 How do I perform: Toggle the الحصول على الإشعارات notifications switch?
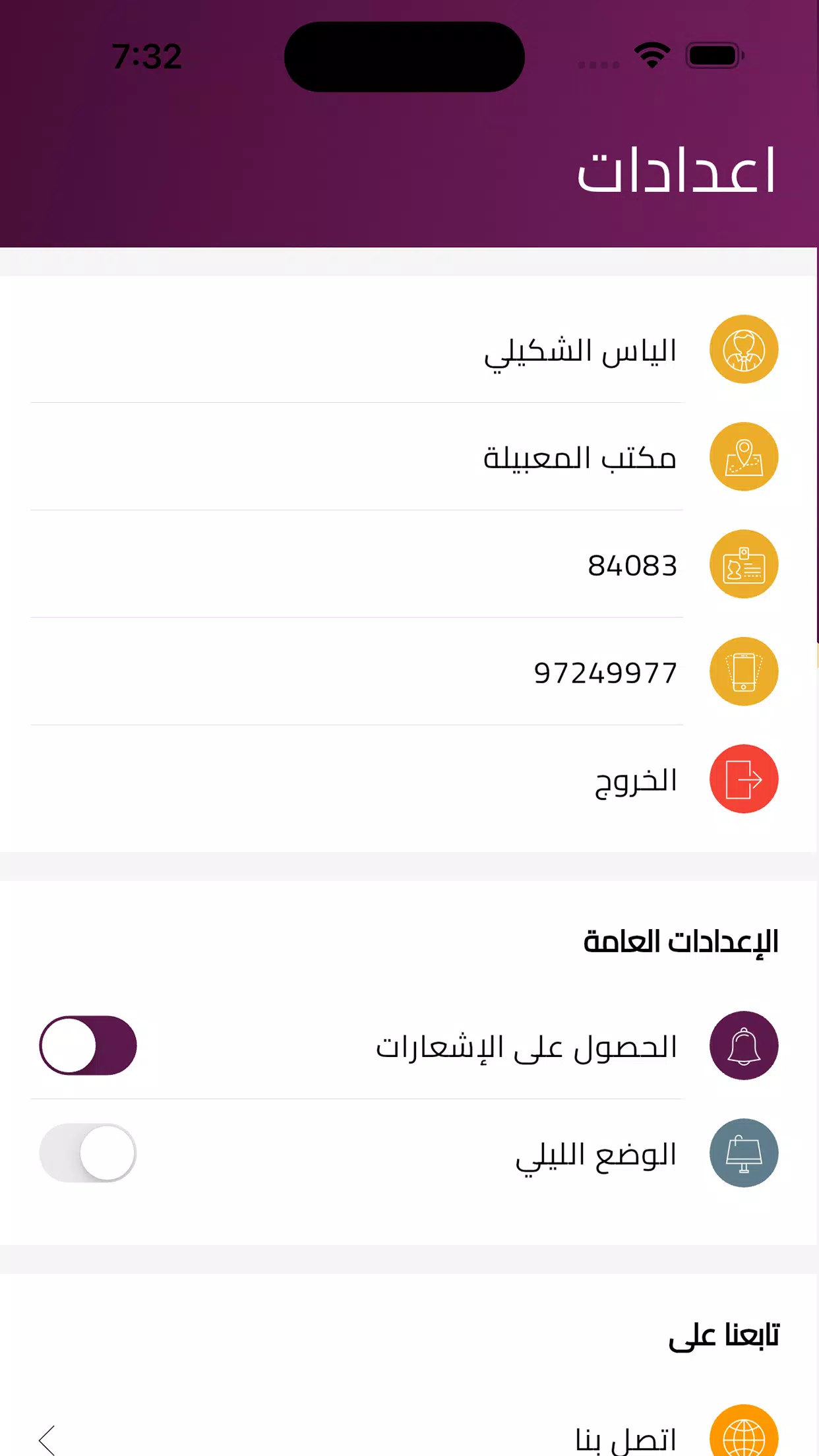tap(88, 1045)
